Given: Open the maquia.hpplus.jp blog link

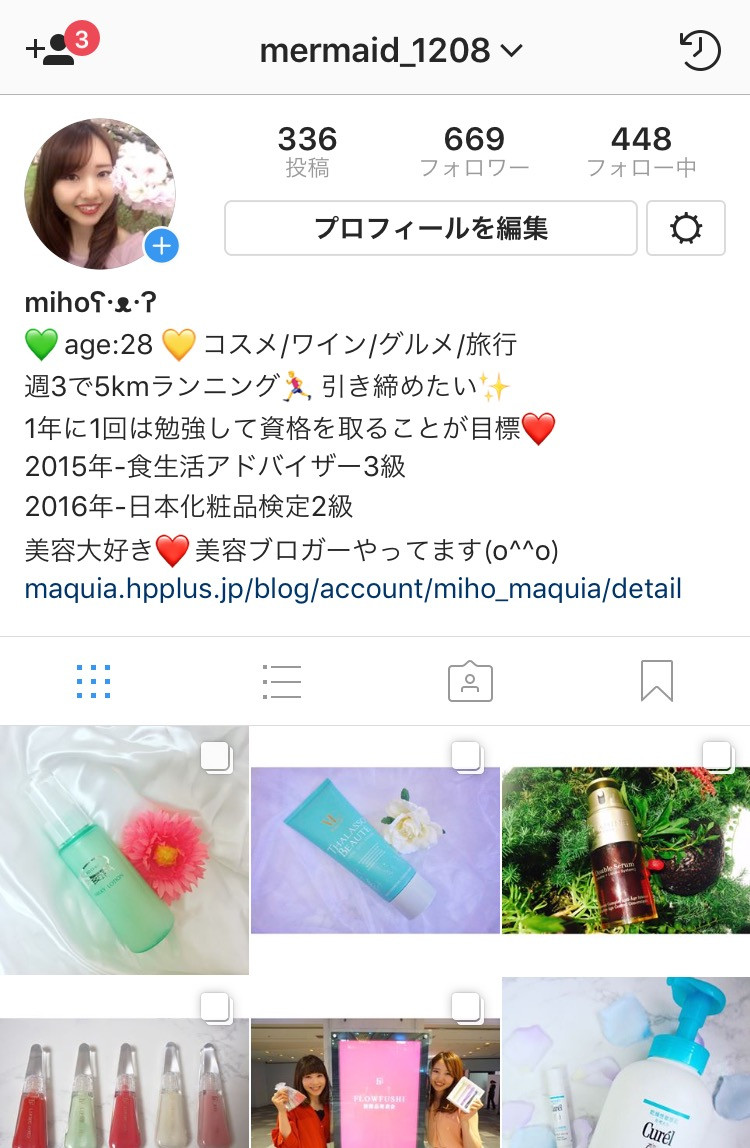Looking at the screenshot, I should pyautogui.click(x=352, y=588).
